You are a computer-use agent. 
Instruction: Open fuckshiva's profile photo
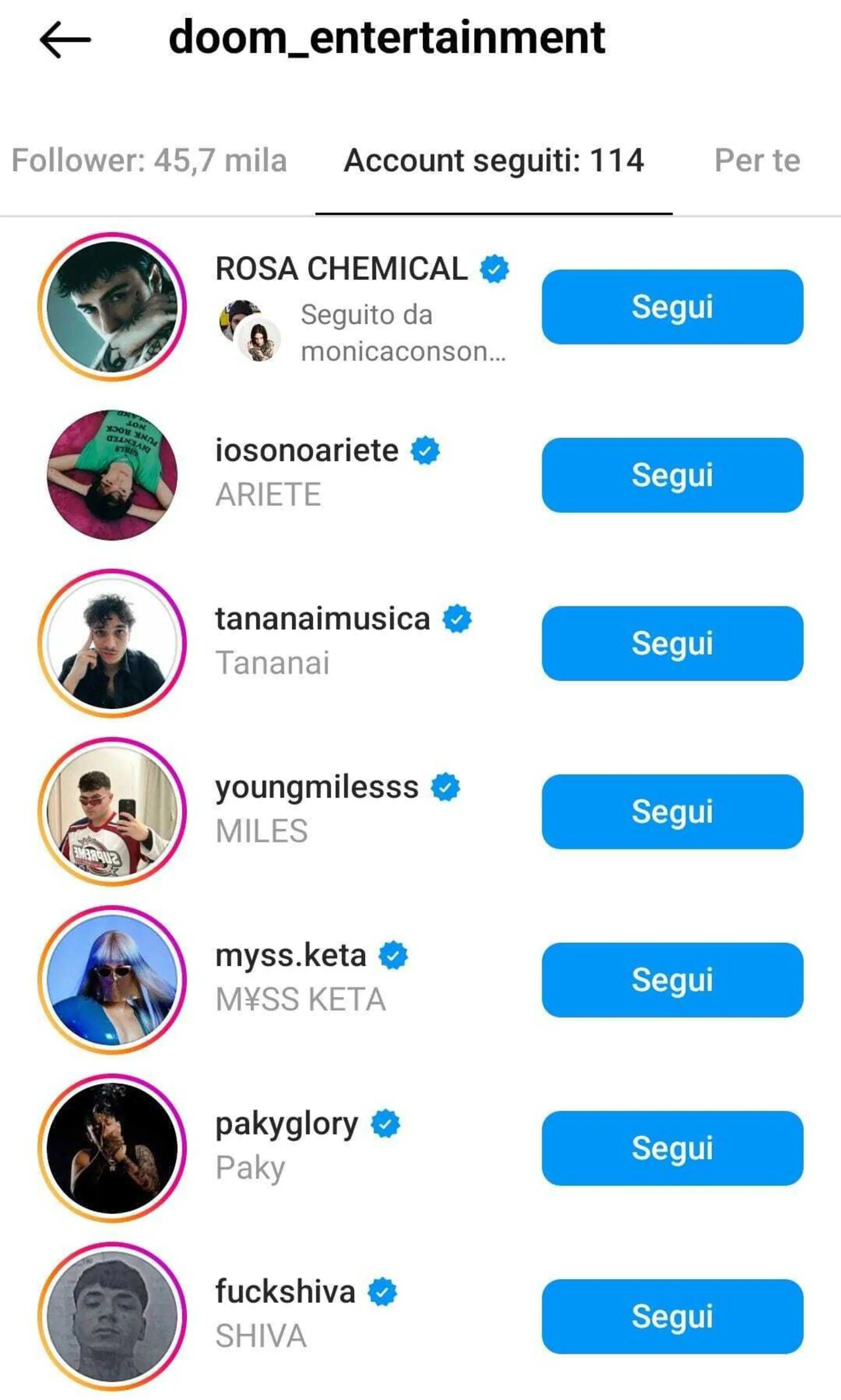(x=114, y=1315)
